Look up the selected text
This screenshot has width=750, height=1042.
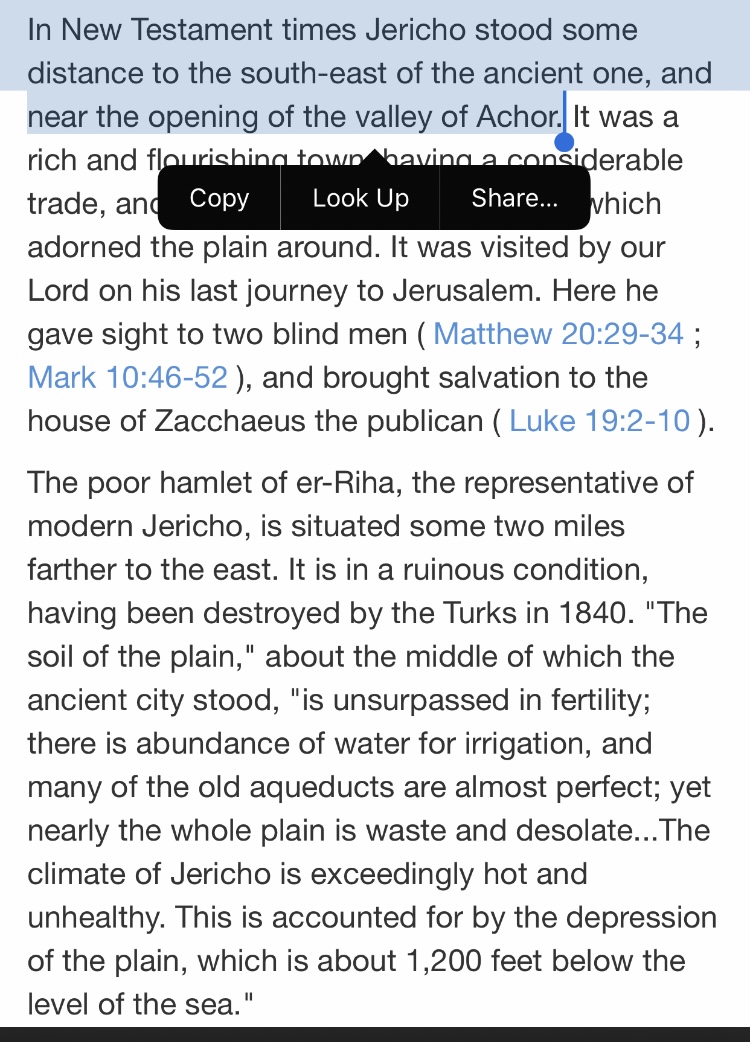click(x=360, y=198)
